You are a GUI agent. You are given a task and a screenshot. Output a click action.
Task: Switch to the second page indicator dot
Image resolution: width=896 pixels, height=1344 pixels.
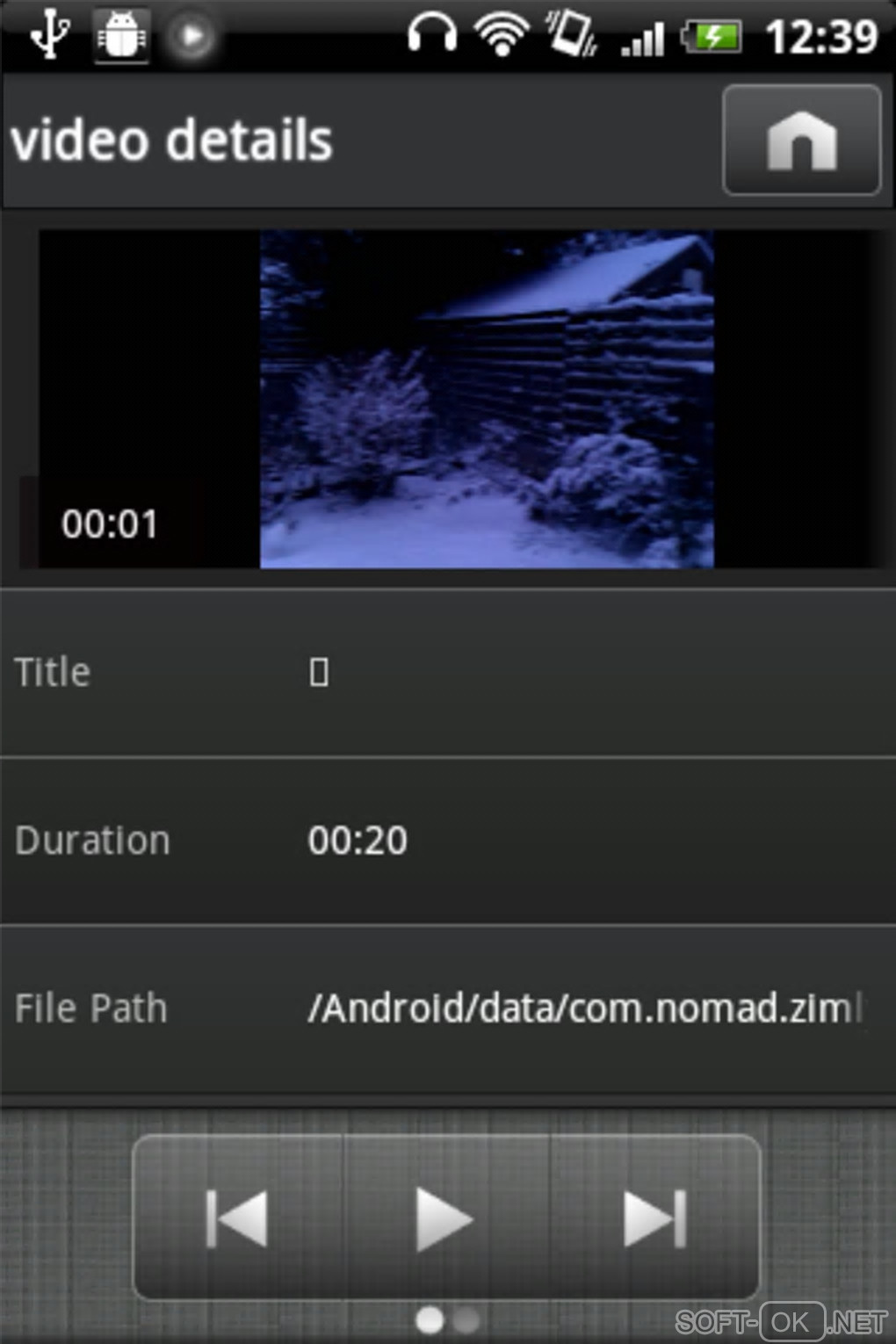coord(467,1319)
